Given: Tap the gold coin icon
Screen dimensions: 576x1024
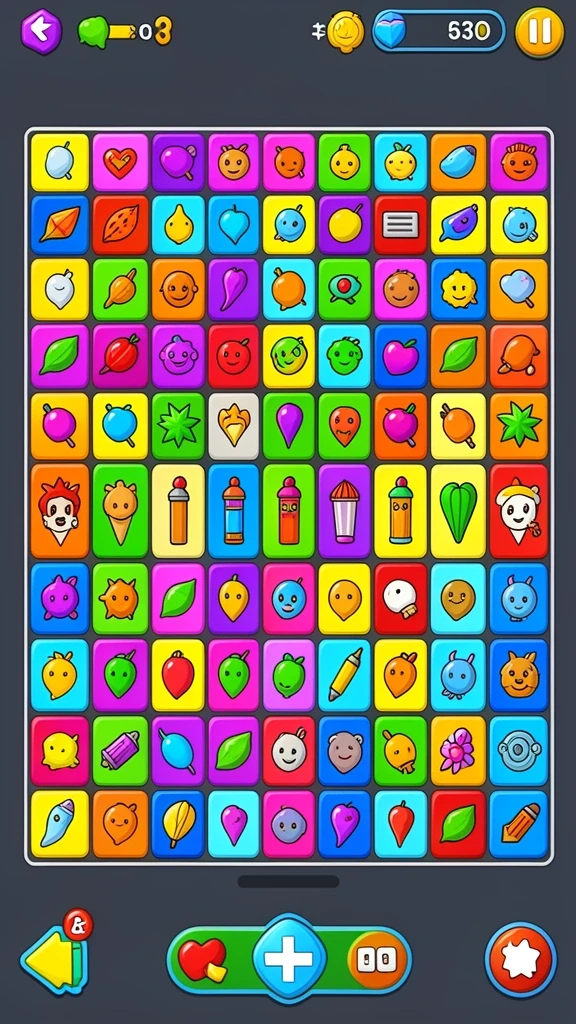Looking at the screenshot, I should click(x=345, y=31).
